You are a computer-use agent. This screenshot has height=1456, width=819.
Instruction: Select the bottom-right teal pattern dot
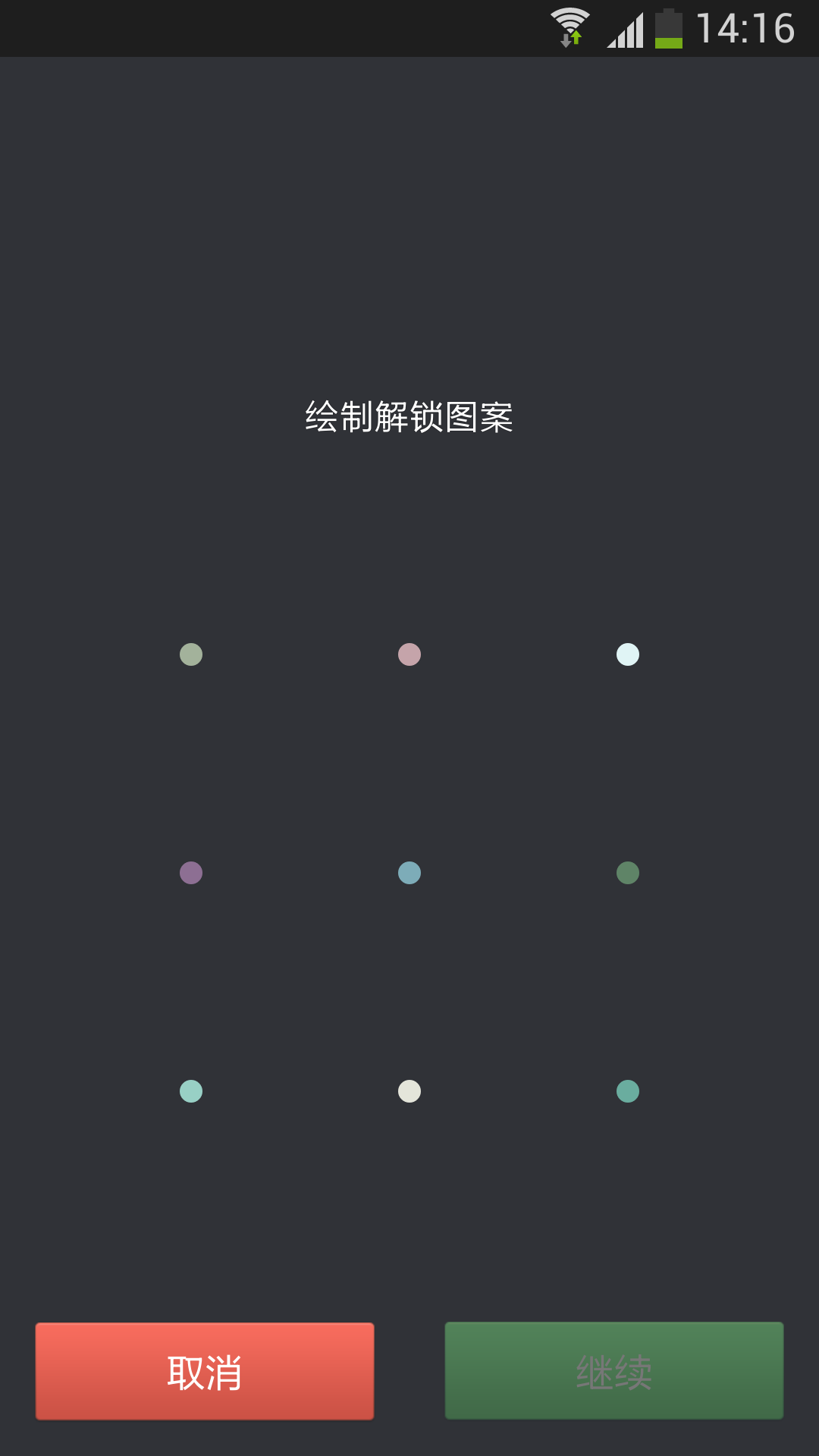pos(628,1091)
